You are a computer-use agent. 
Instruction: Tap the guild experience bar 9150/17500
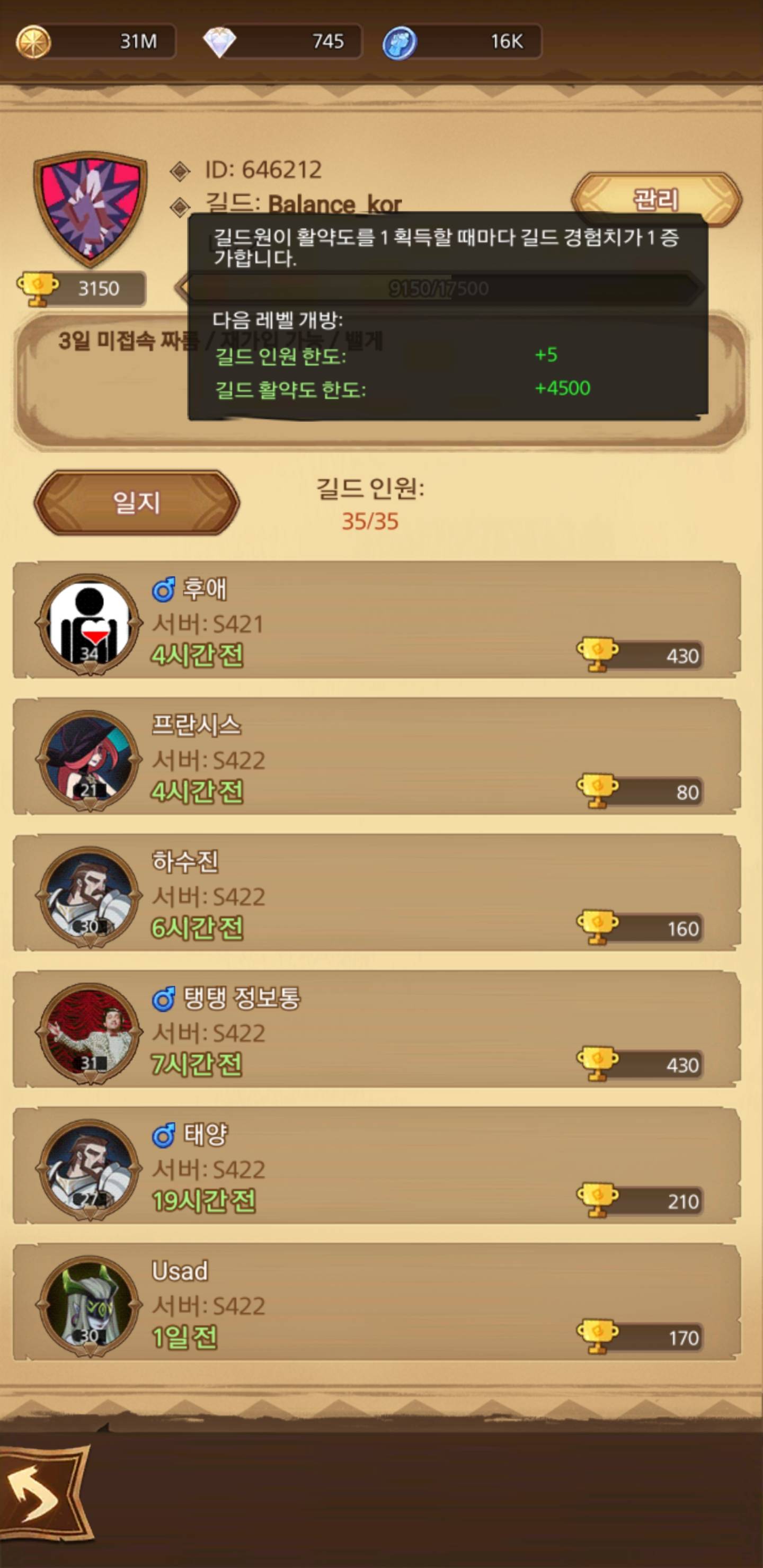coord(438,288)
